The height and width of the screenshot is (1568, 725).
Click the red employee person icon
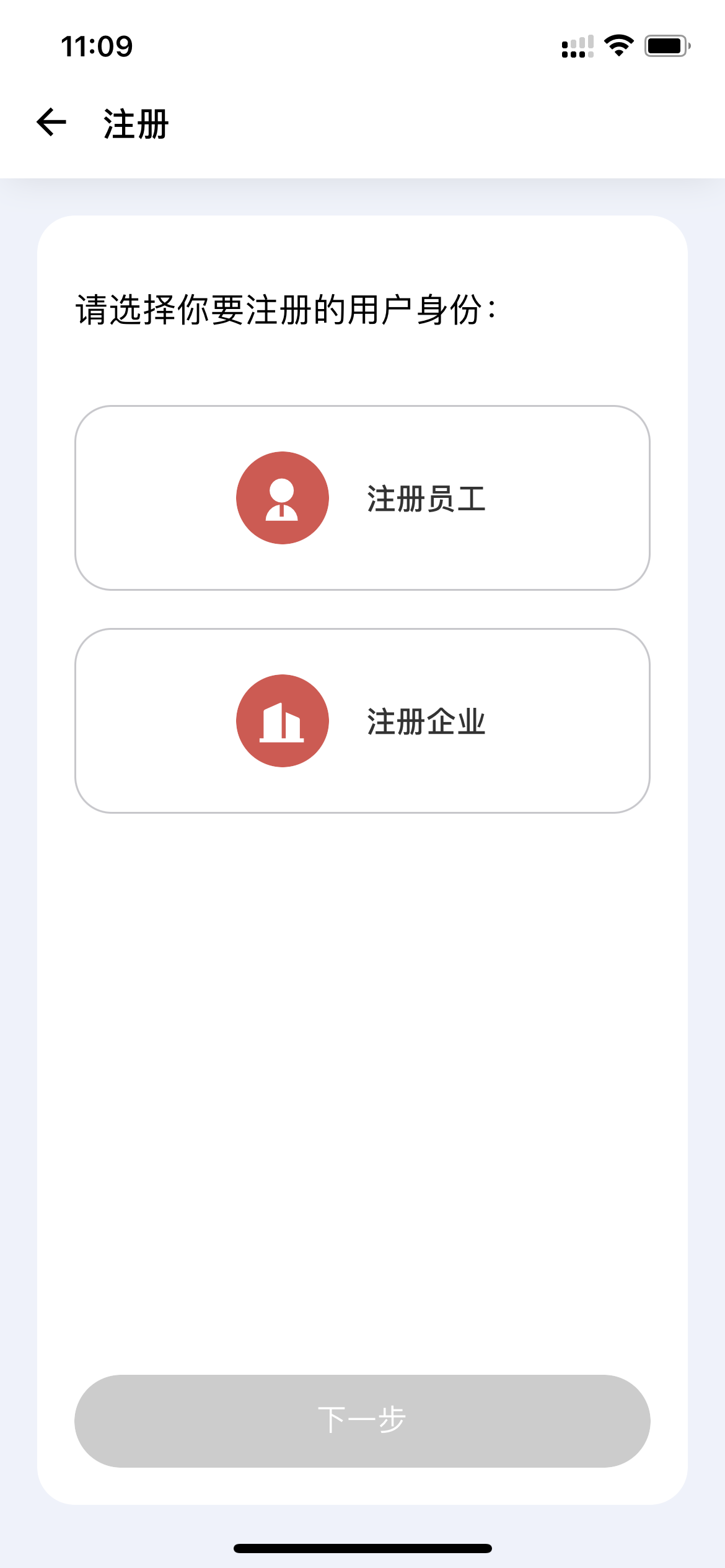[x=282, y=498]
